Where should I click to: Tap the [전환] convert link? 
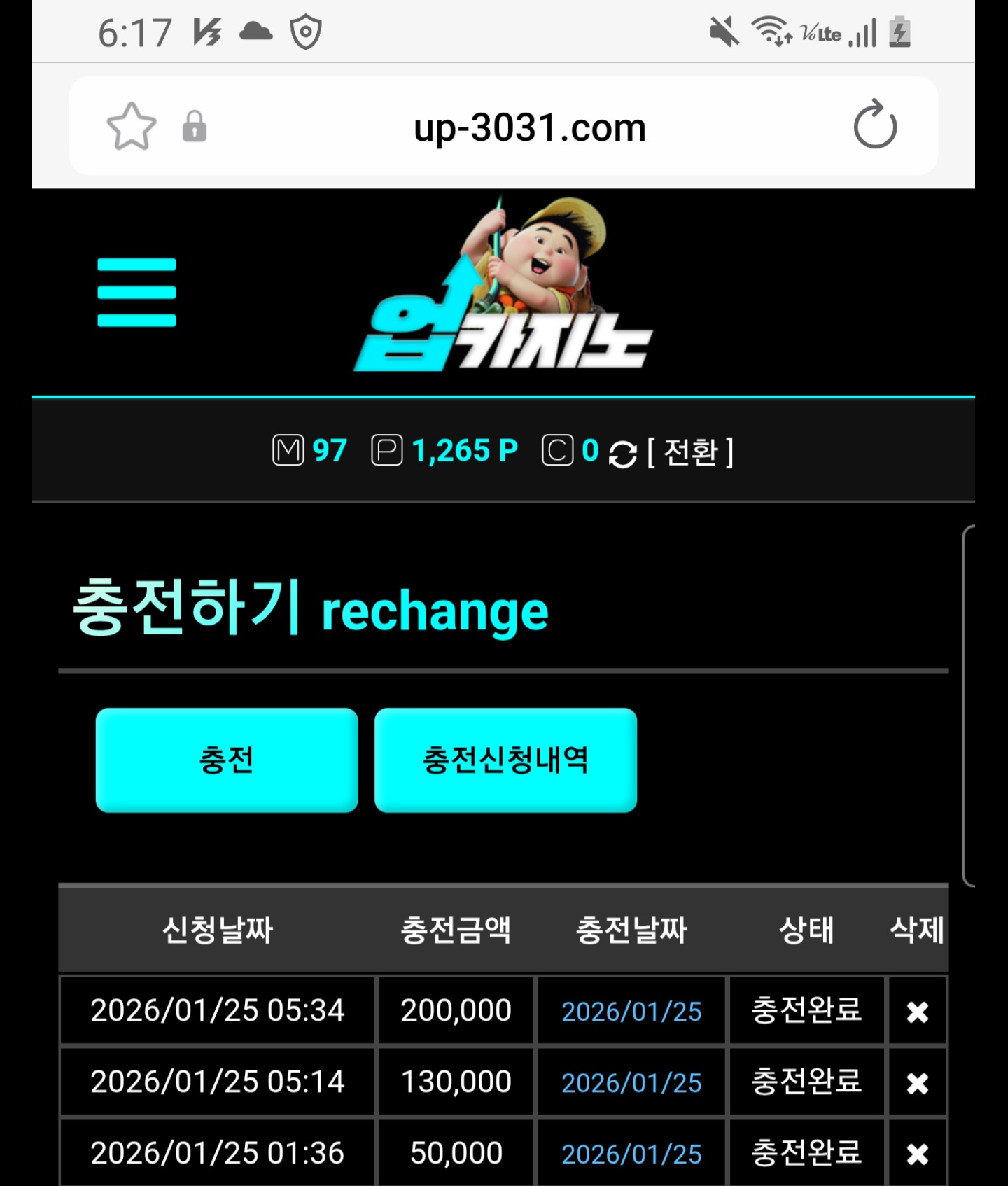690,452
